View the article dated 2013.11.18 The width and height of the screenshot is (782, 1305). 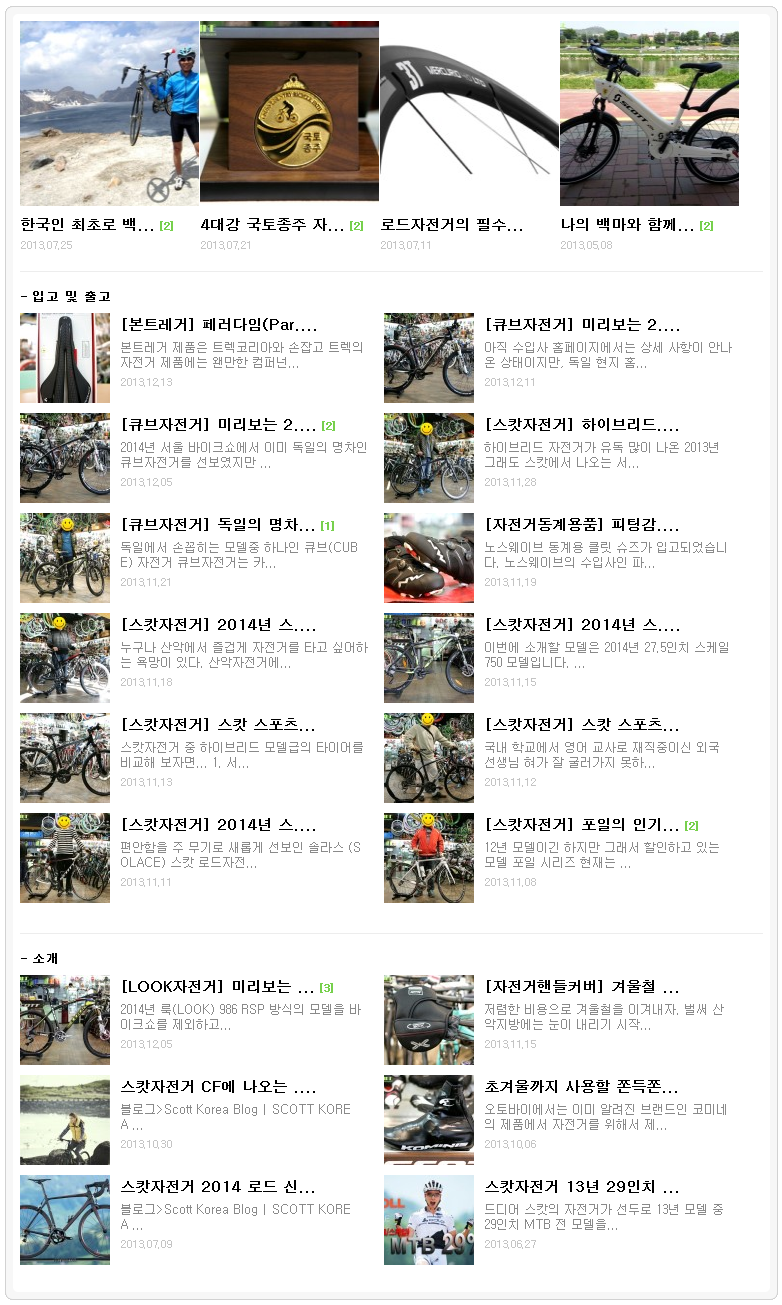(x=217, y=625)
